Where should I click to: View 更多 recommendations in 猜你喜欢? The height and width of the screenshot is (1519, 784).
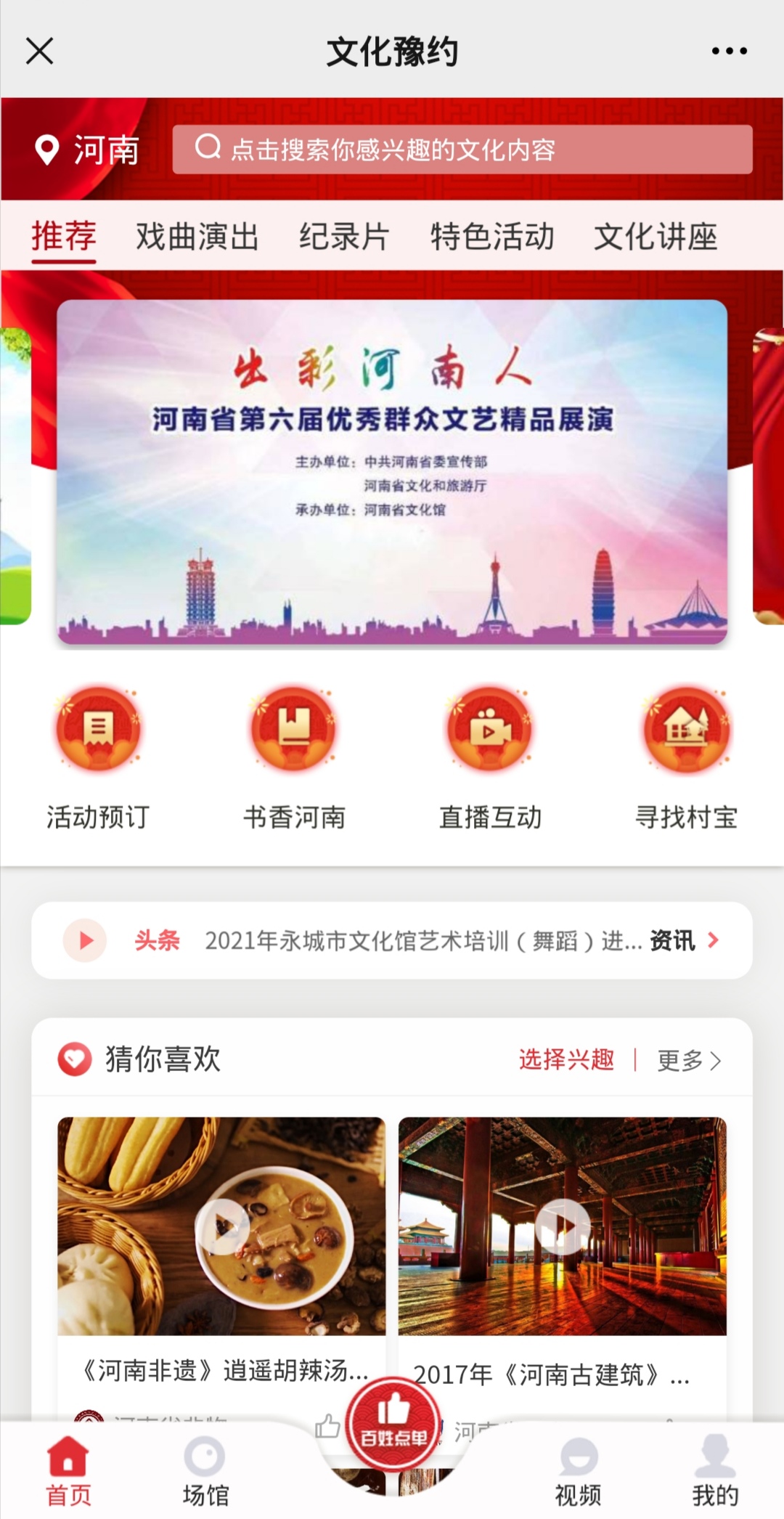688,1061
